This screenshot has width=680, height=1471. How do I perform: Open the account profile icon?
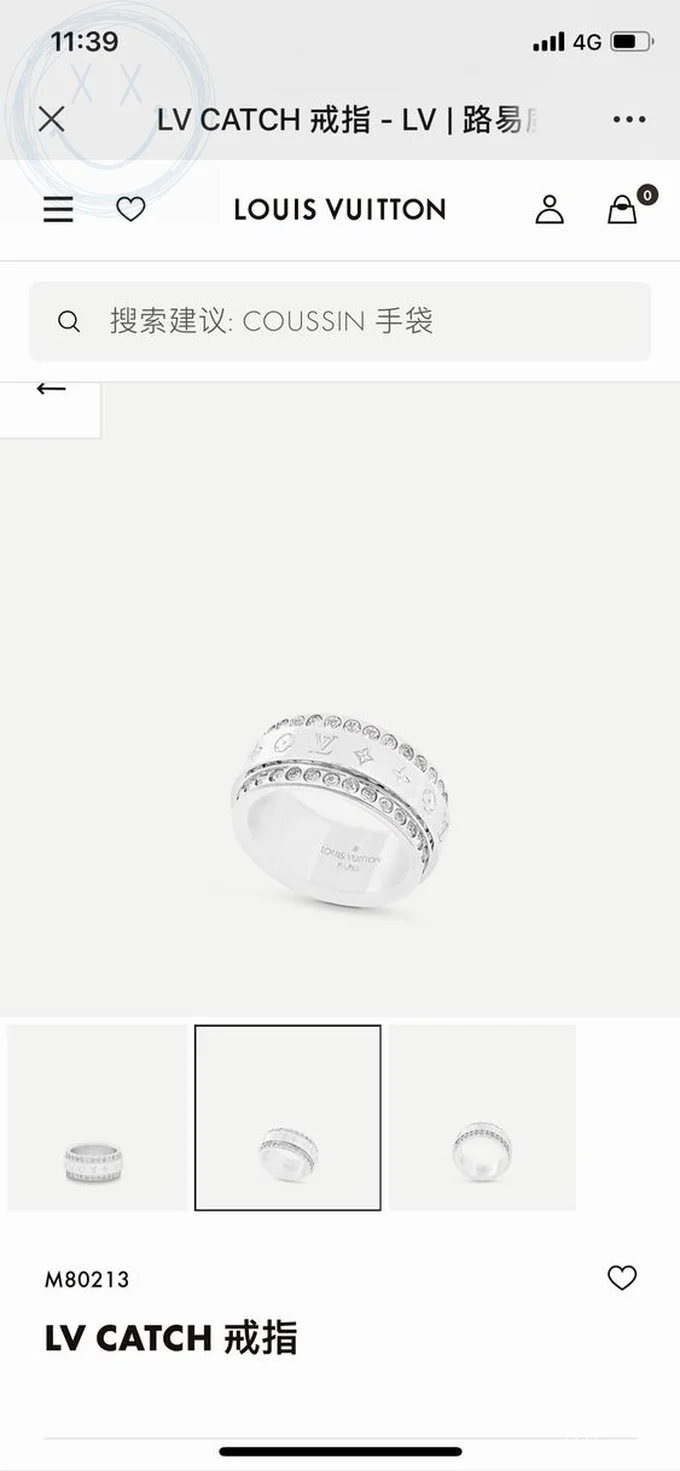click(x=549, y=209)
